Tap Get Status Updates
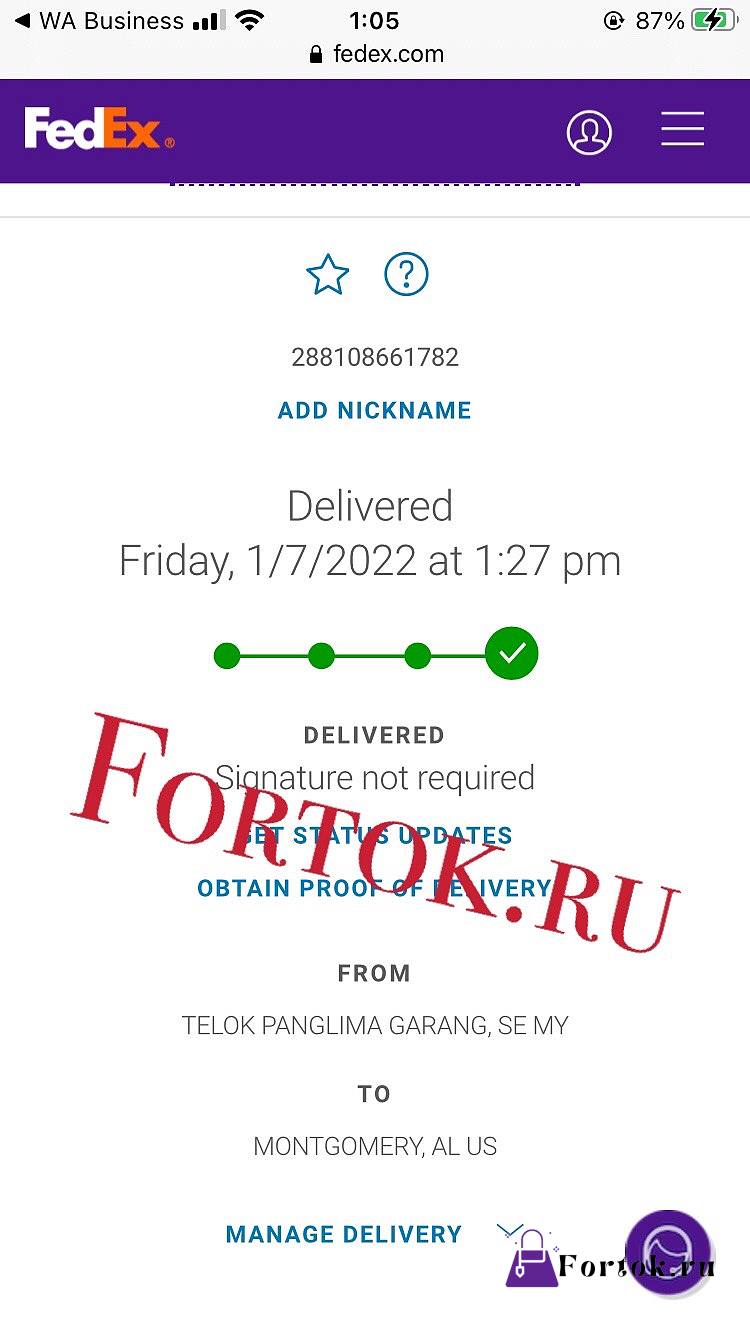This screenshot has width=750, height=1334. click(375, 835)
